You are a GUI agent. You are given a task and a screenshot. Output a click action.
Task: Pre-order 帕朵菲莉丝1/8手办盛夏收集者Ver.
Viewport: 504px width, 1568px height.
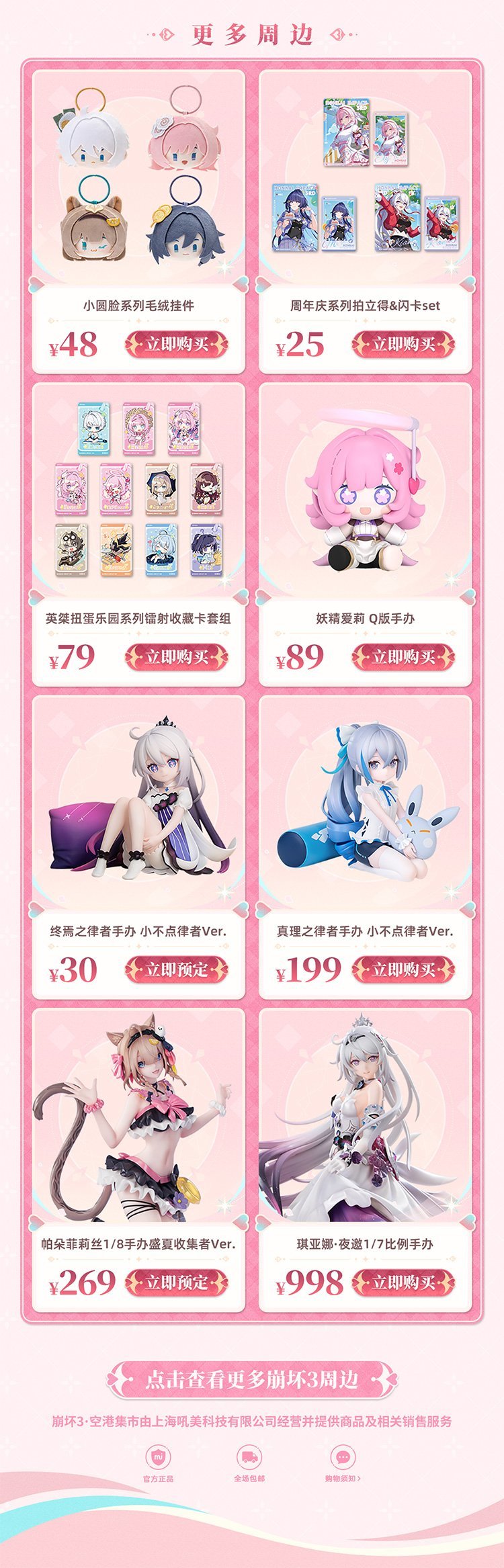pos(177,1282)
